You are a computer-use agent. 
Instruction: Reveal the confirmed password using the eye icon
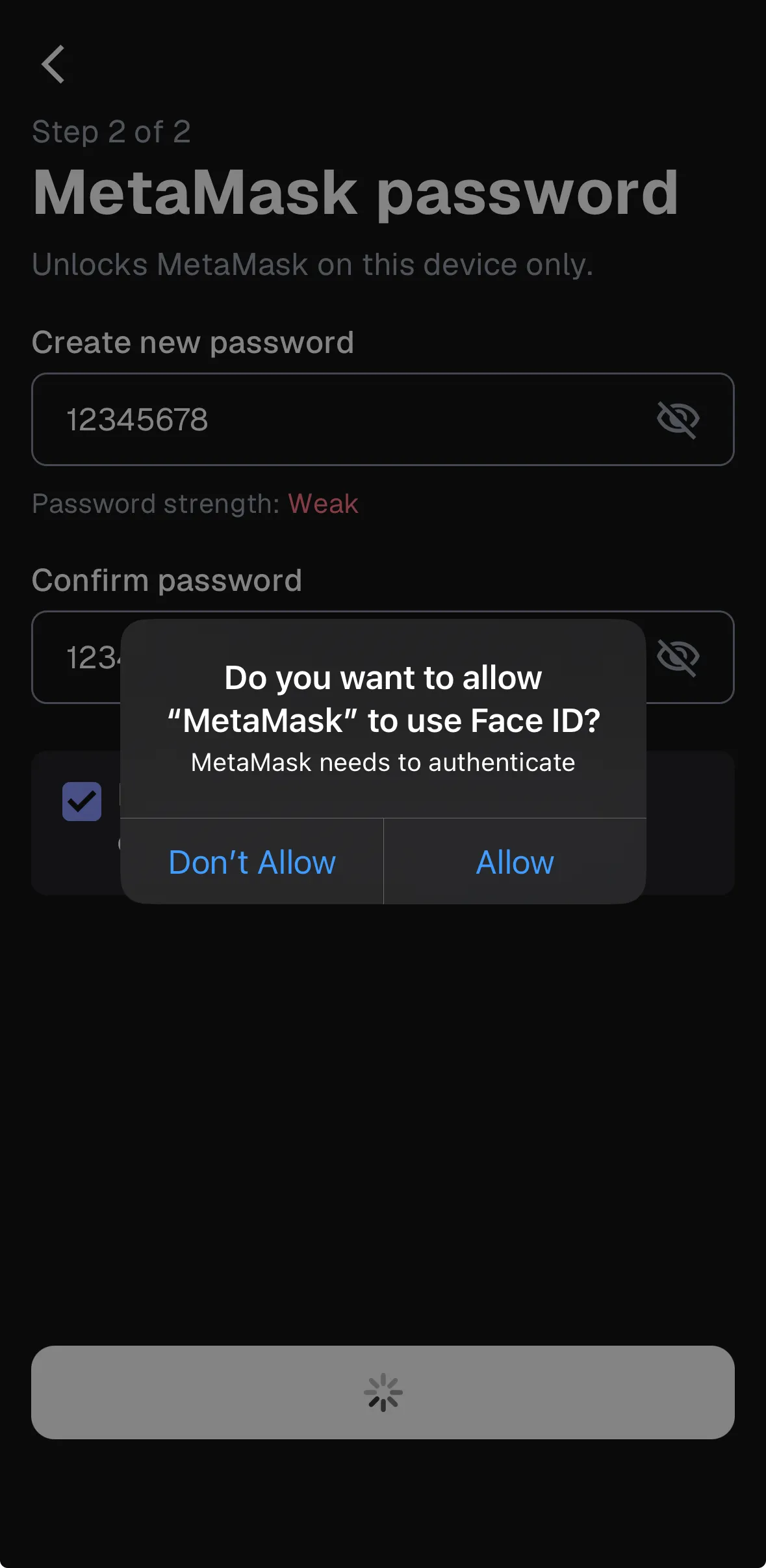(680, 657)
